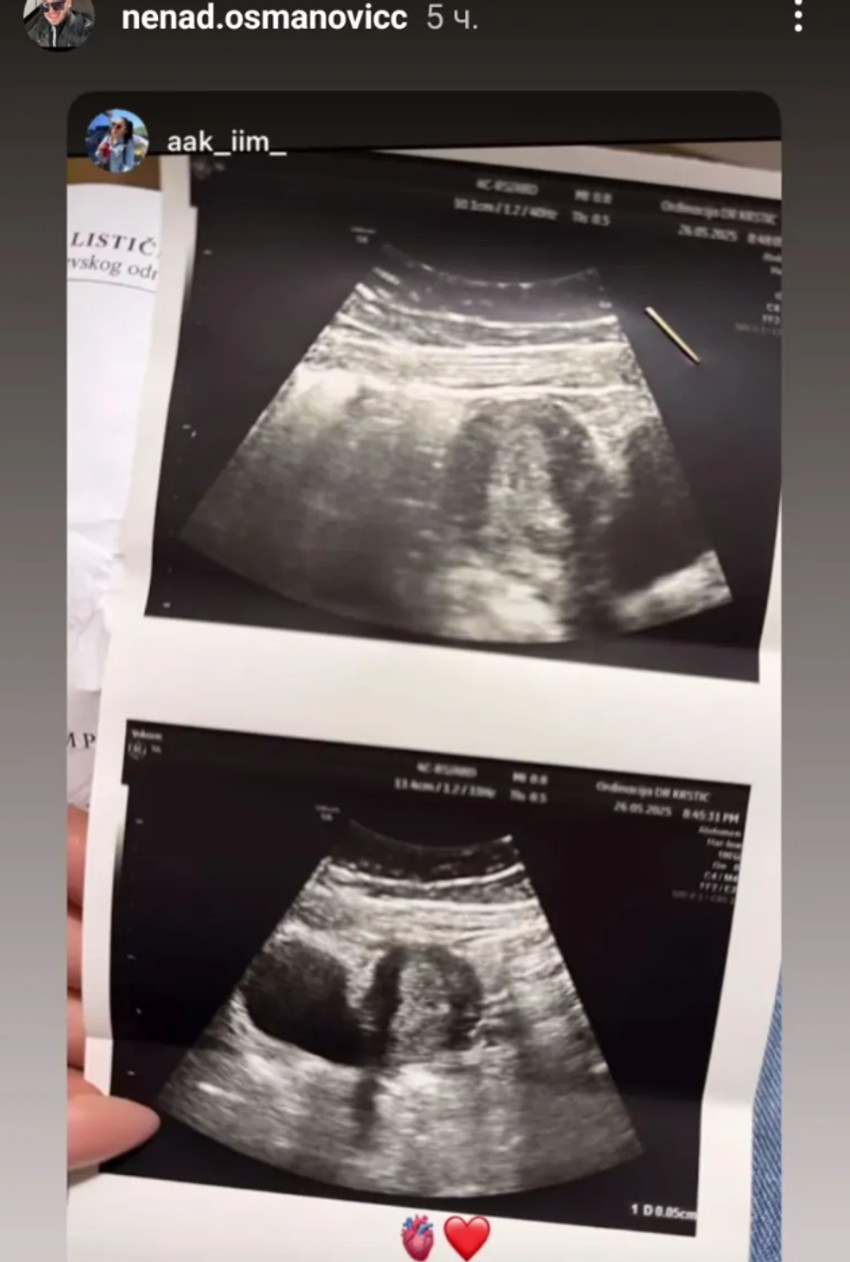This screenshot has width=850, height=1262.
Task: Open nenad.osmanovicc profile from username
Action: [x=264, y=18]
